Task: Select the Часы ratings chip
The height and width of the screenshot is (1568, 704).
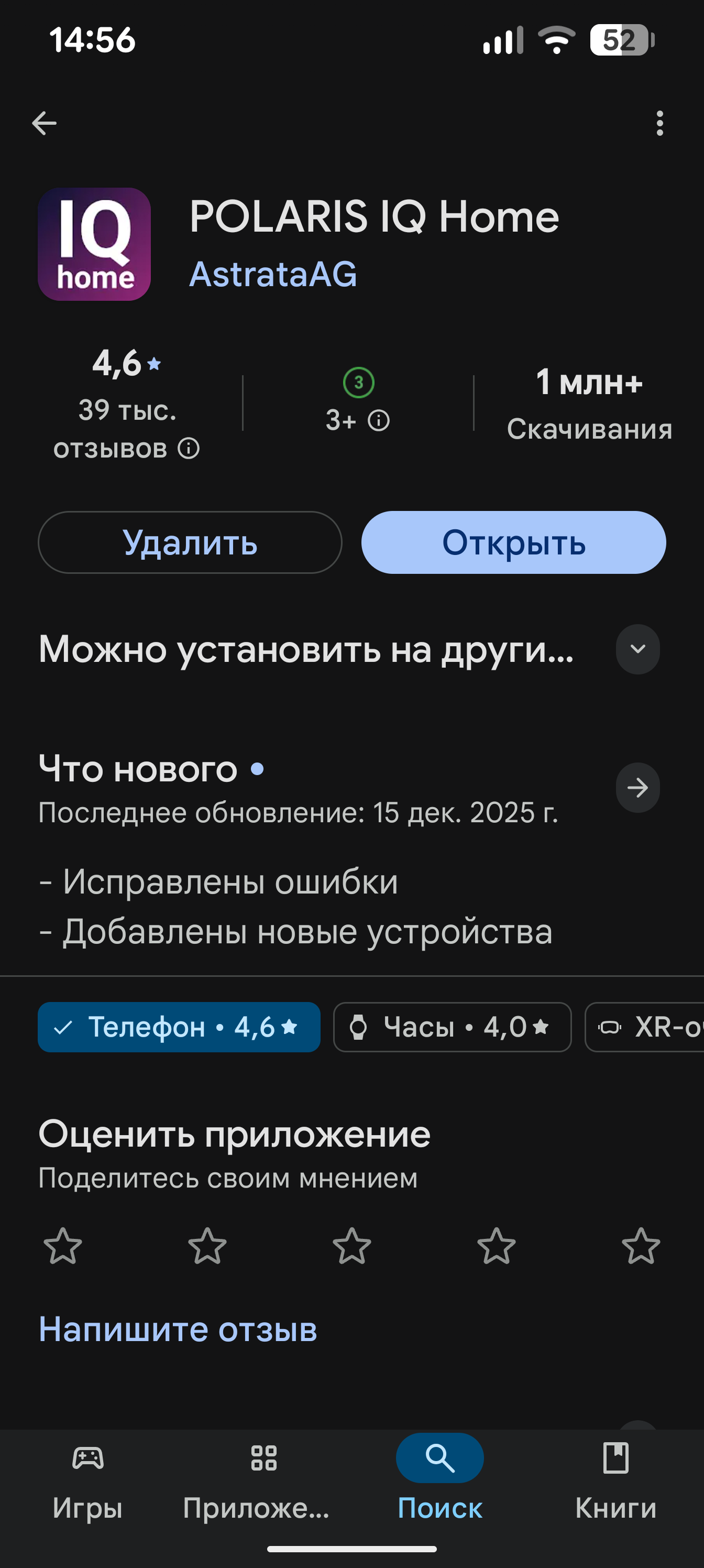Action: click(452, 1027)
